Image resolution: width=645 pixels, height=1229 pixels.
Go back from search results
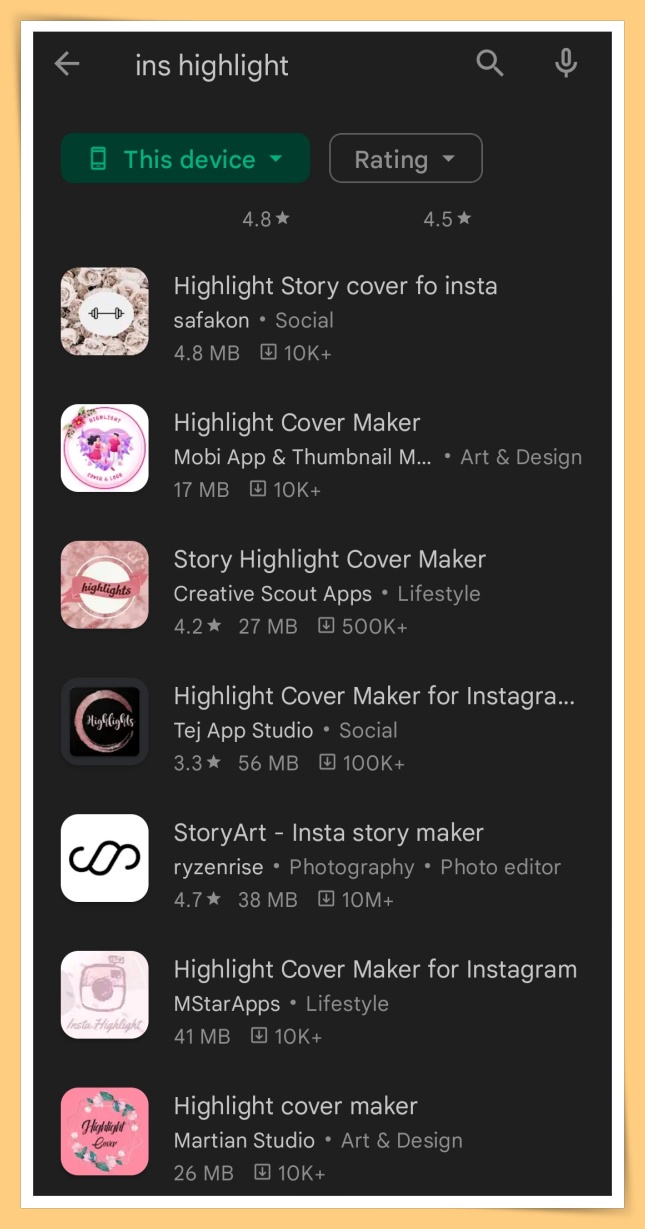tap(67, 65)
